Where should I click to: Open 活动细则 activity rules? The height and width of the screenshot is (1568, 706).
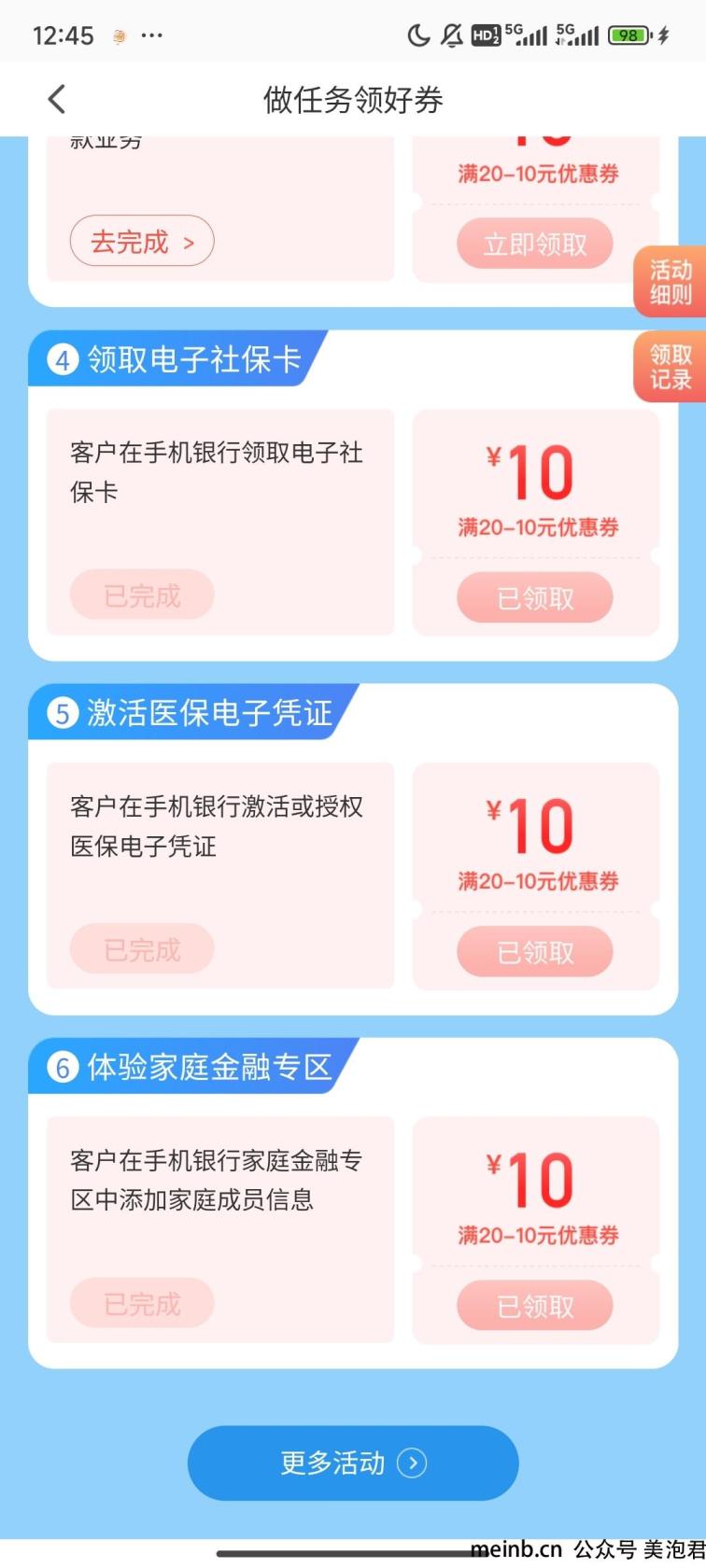(x=671, y=282)
